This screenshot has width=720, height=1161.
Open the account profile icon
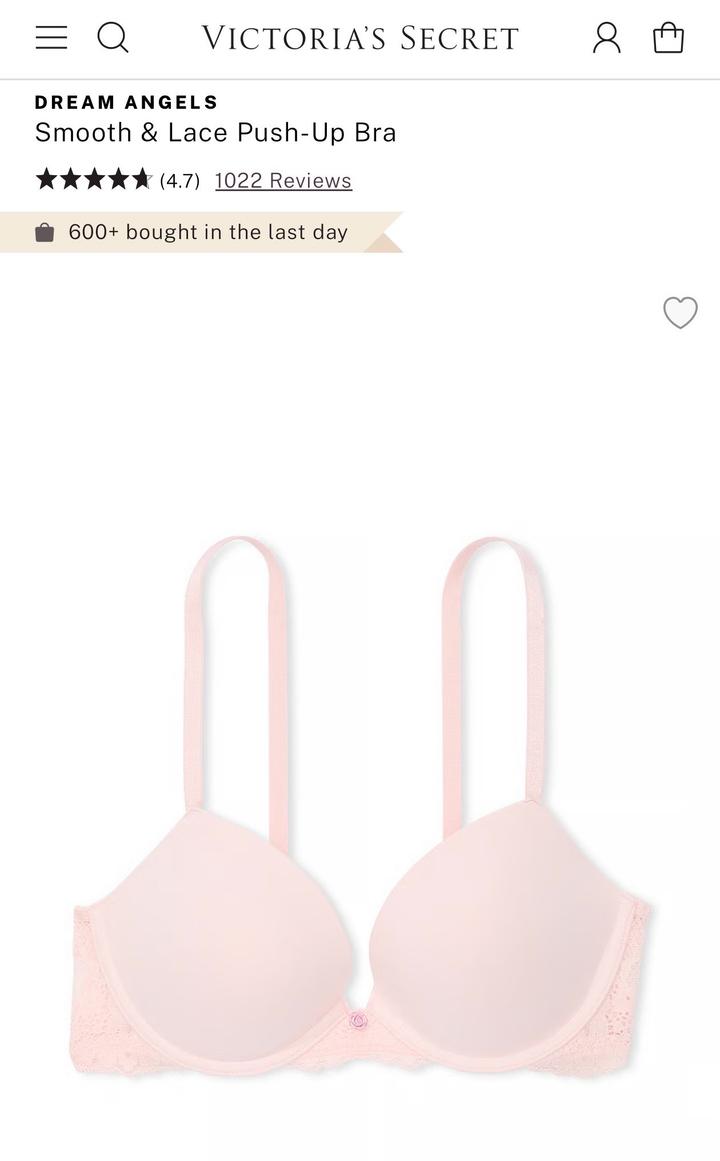[x=607, y=38]
